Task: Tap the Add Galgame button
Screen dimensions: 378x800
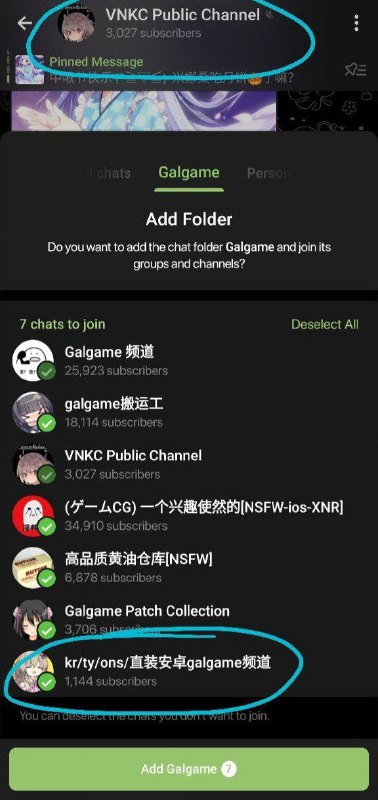Action: click(x=189, y=769)
